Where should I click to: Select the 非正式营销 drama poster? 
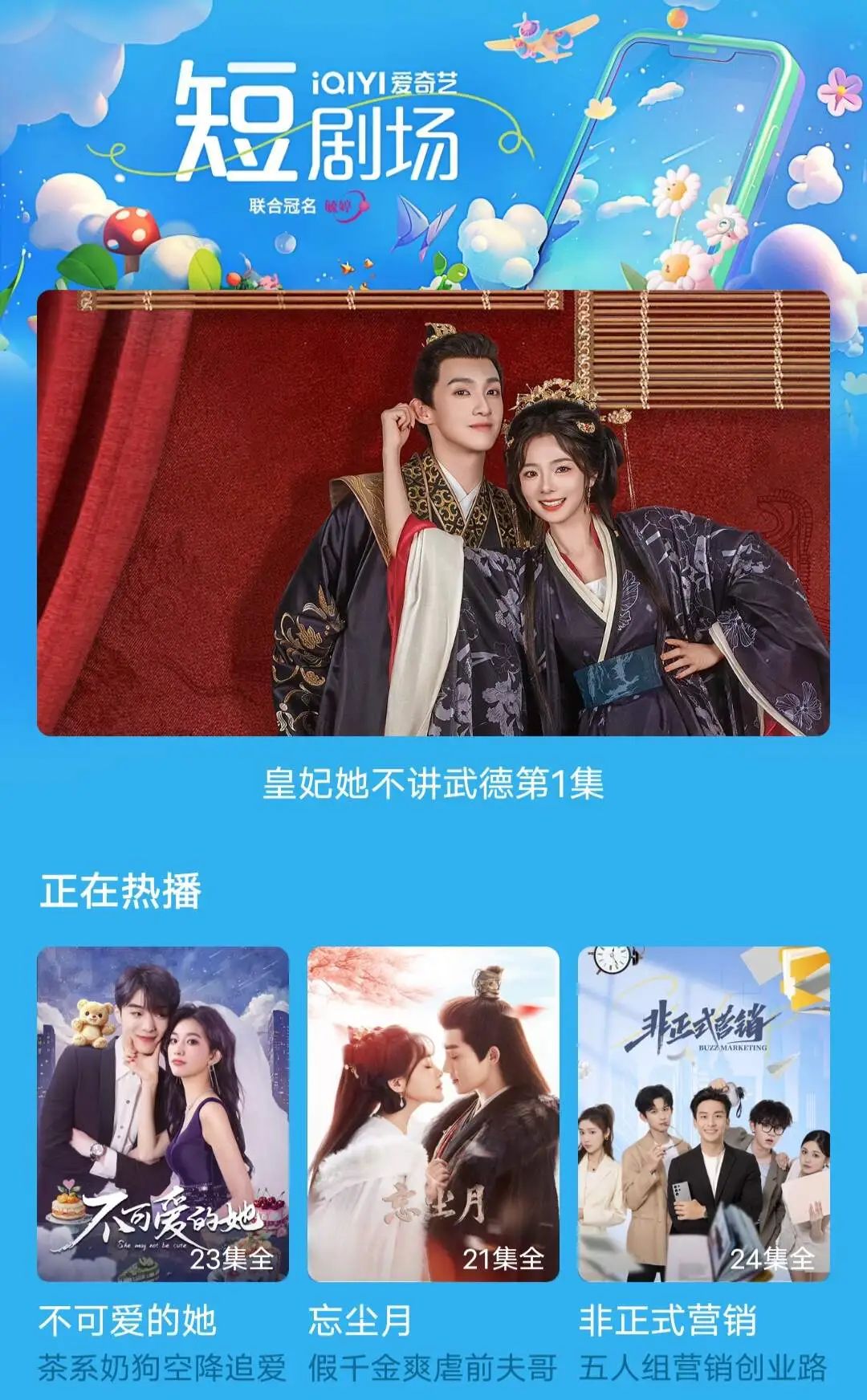[x=703, y=1113]
